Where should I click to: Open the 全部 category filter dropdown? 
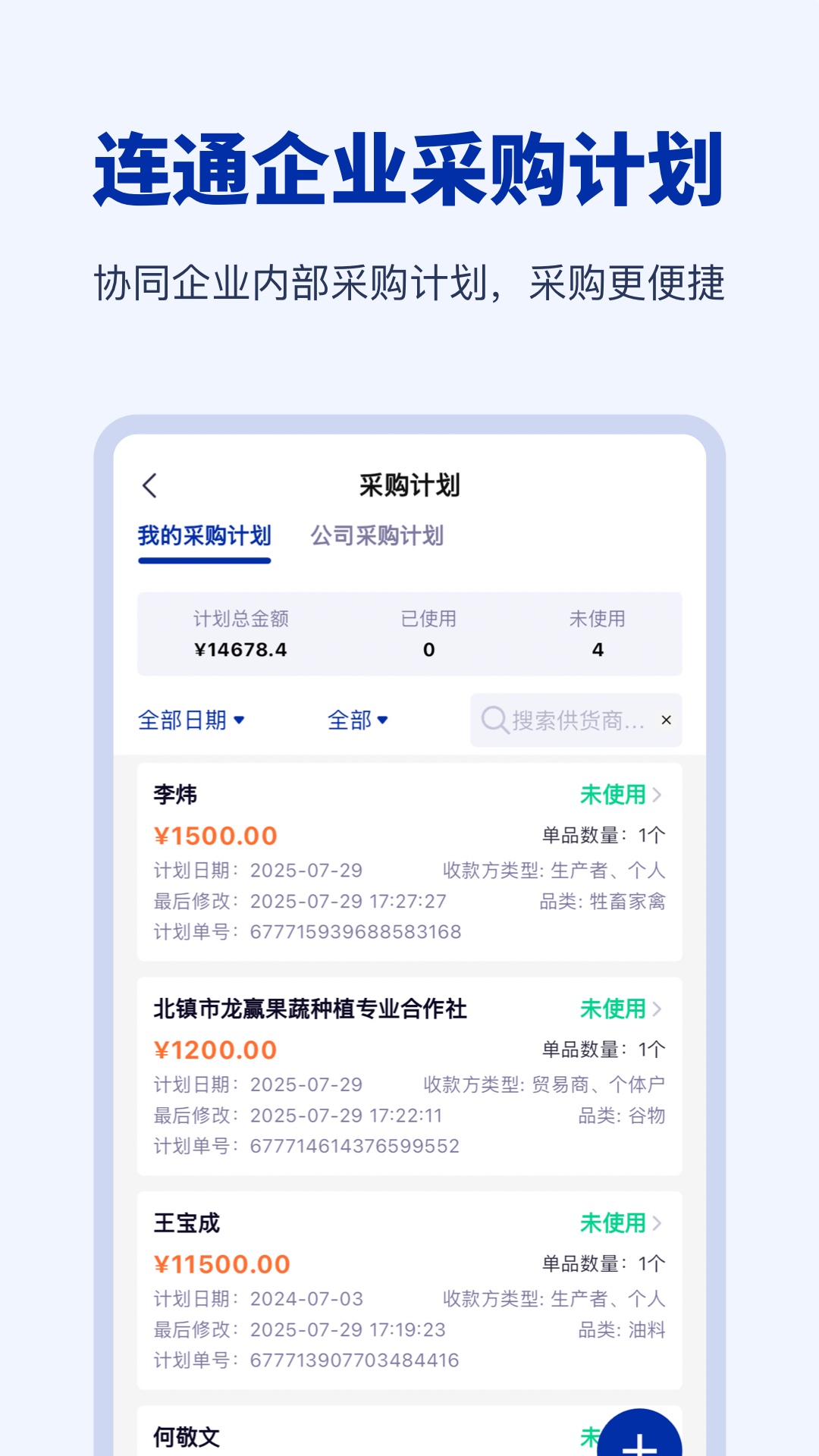(358, 720)
